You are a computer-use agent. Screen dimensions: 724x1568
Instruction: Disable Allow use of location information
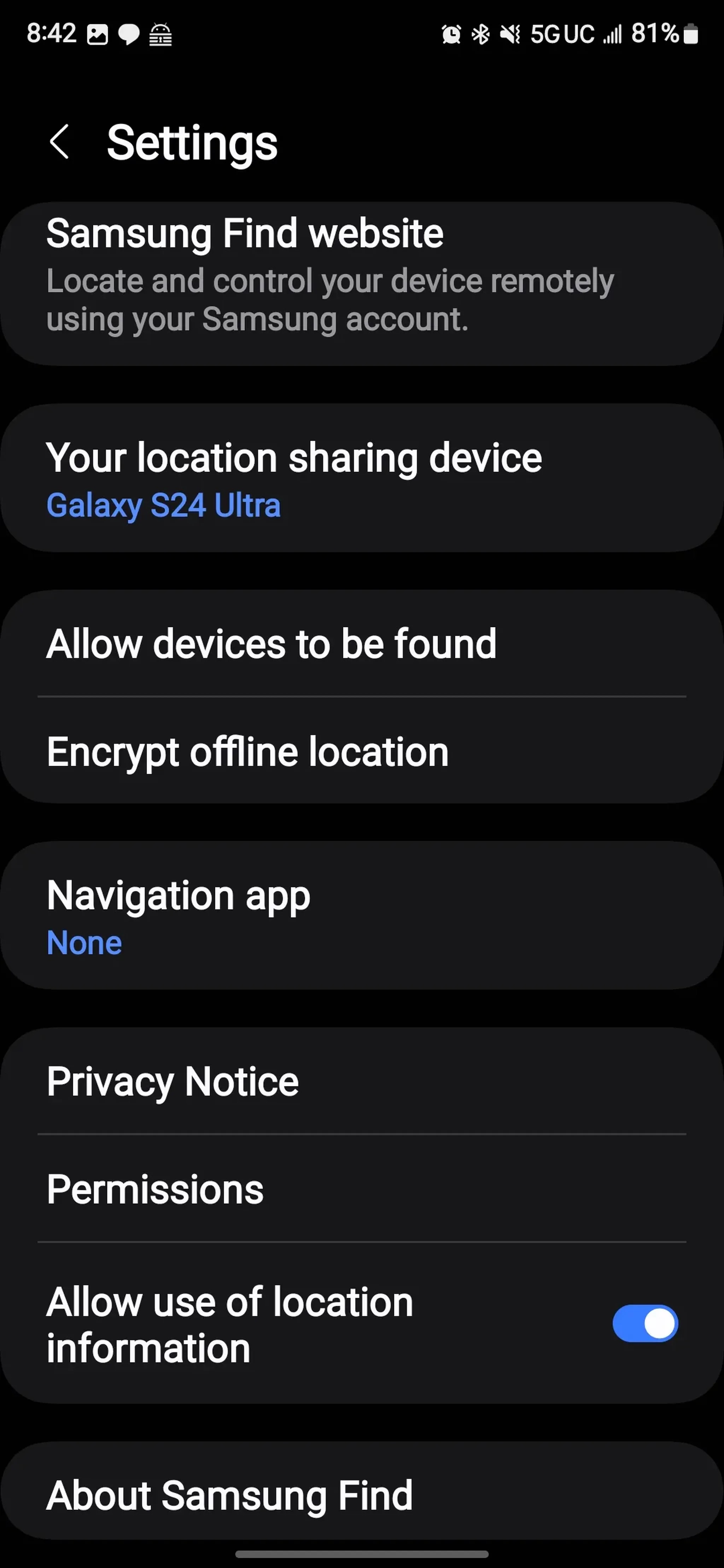(644, 1323)
